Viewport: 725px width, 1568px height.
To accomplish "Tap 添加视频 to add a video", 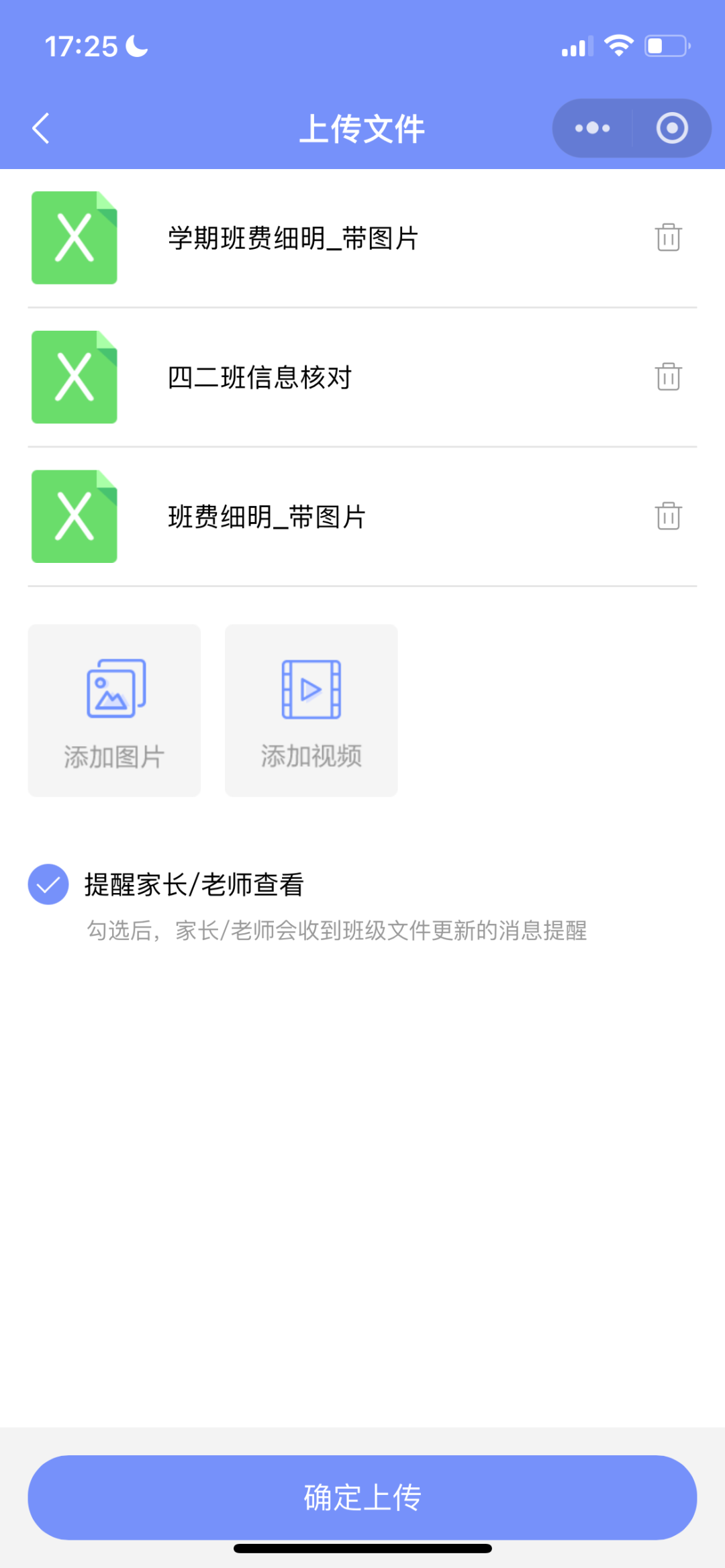I will click(311, 711).
